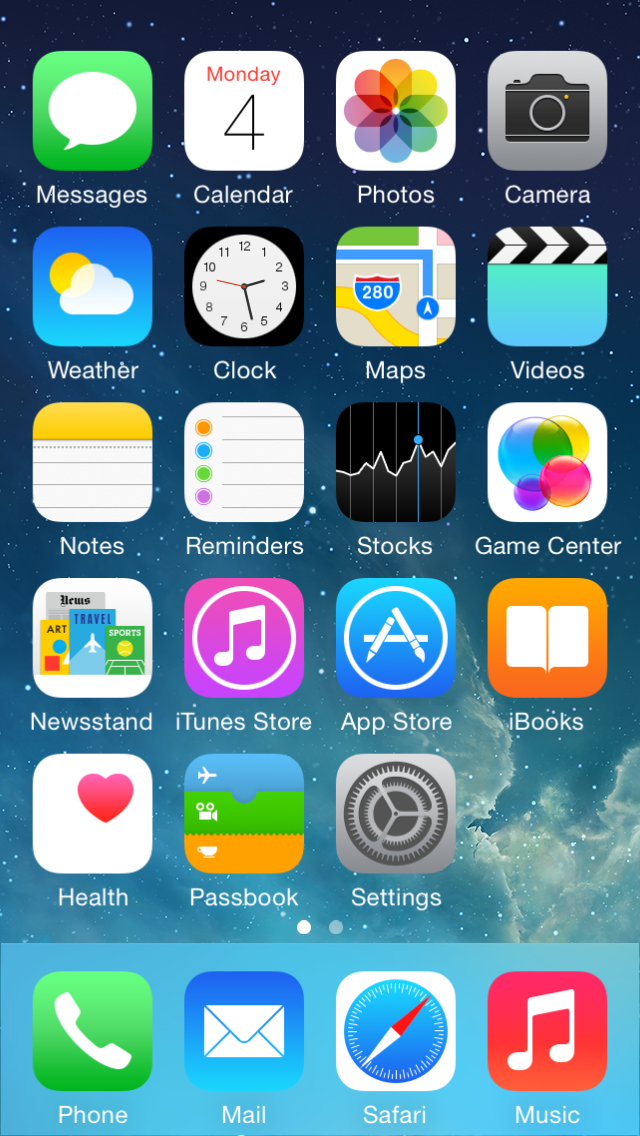The height and width of the screenshot is (1136, 640).
Task: Open the Clock app
Action: click(244, 287)
